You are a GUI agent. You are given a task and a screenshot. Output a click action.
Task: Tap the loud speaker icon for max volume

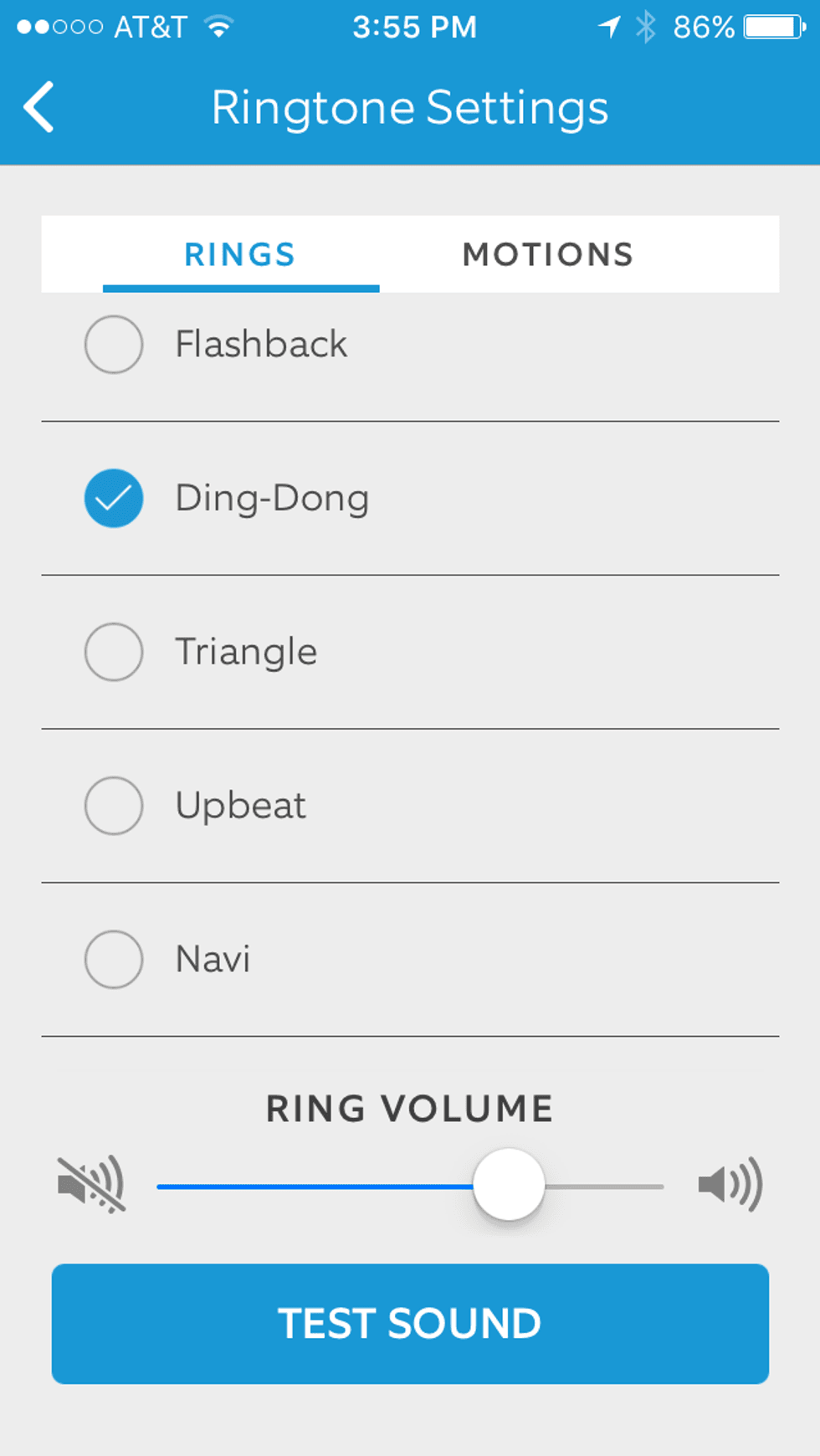click(730, 1184)
